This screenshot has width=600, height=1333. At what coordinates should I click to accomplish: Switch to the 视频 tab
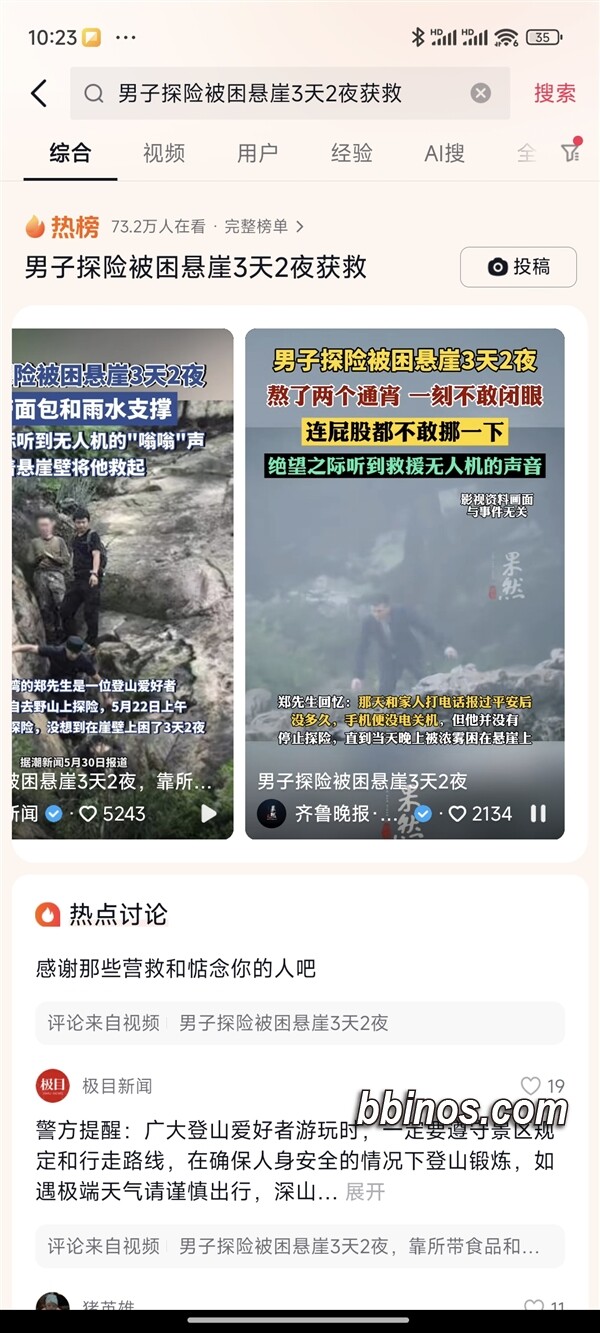163,153
